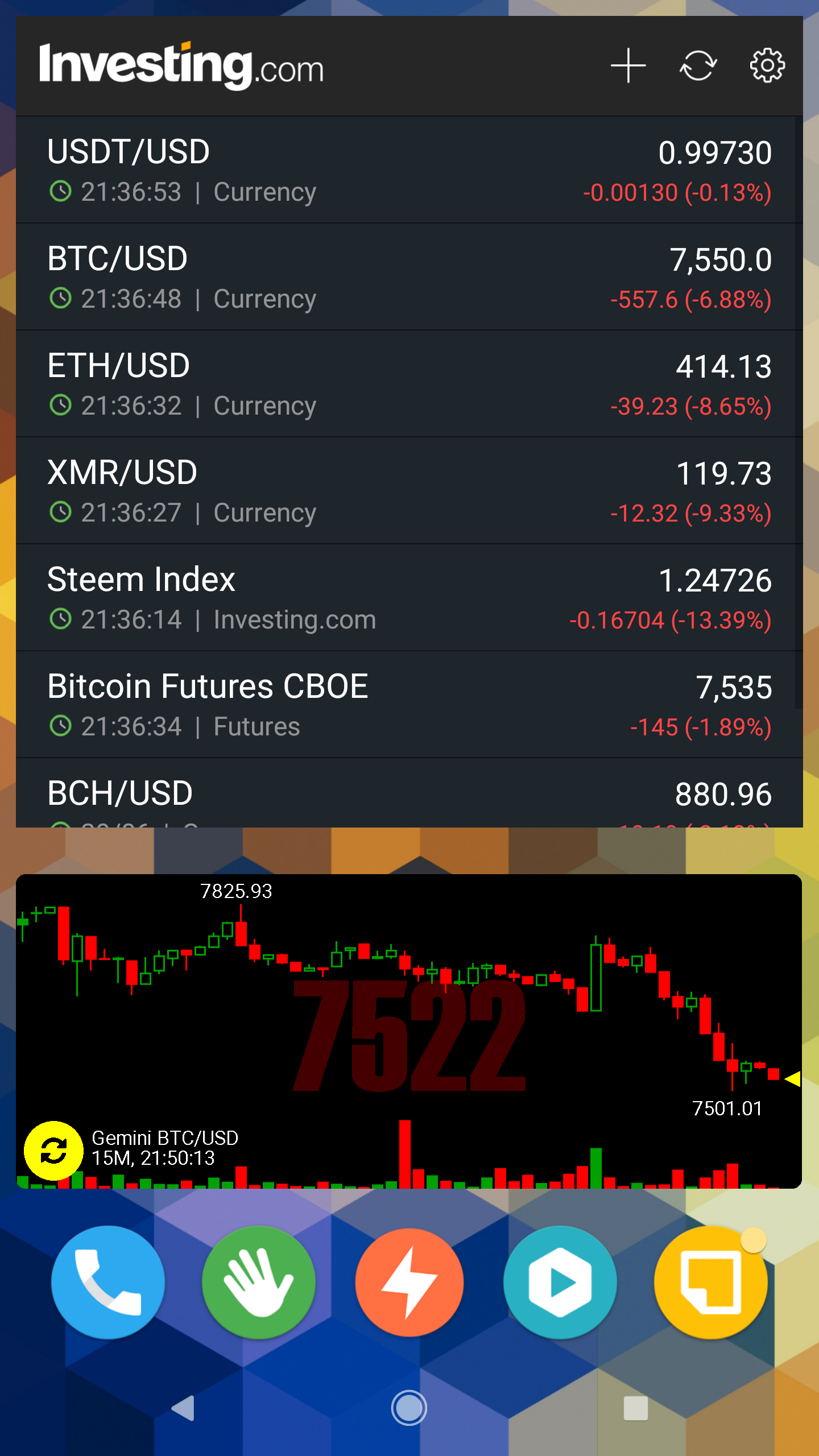Tap the clock icon beside BTC/USD timestamp
This screenshot has height=1456, width=819.
pyautogui.click(x=61, y=297)
